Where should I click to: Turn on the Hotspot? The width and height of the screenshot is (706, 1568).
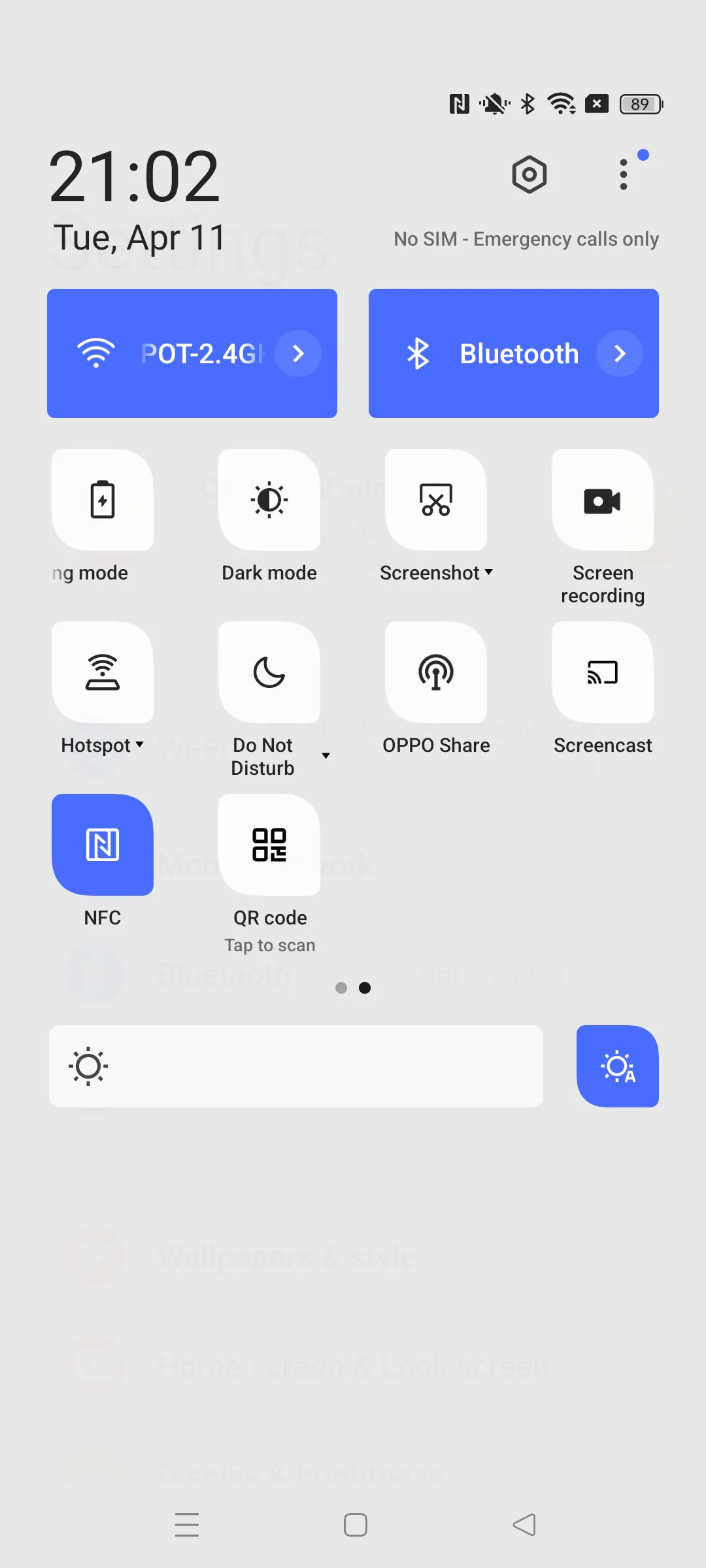click(103, 672)
